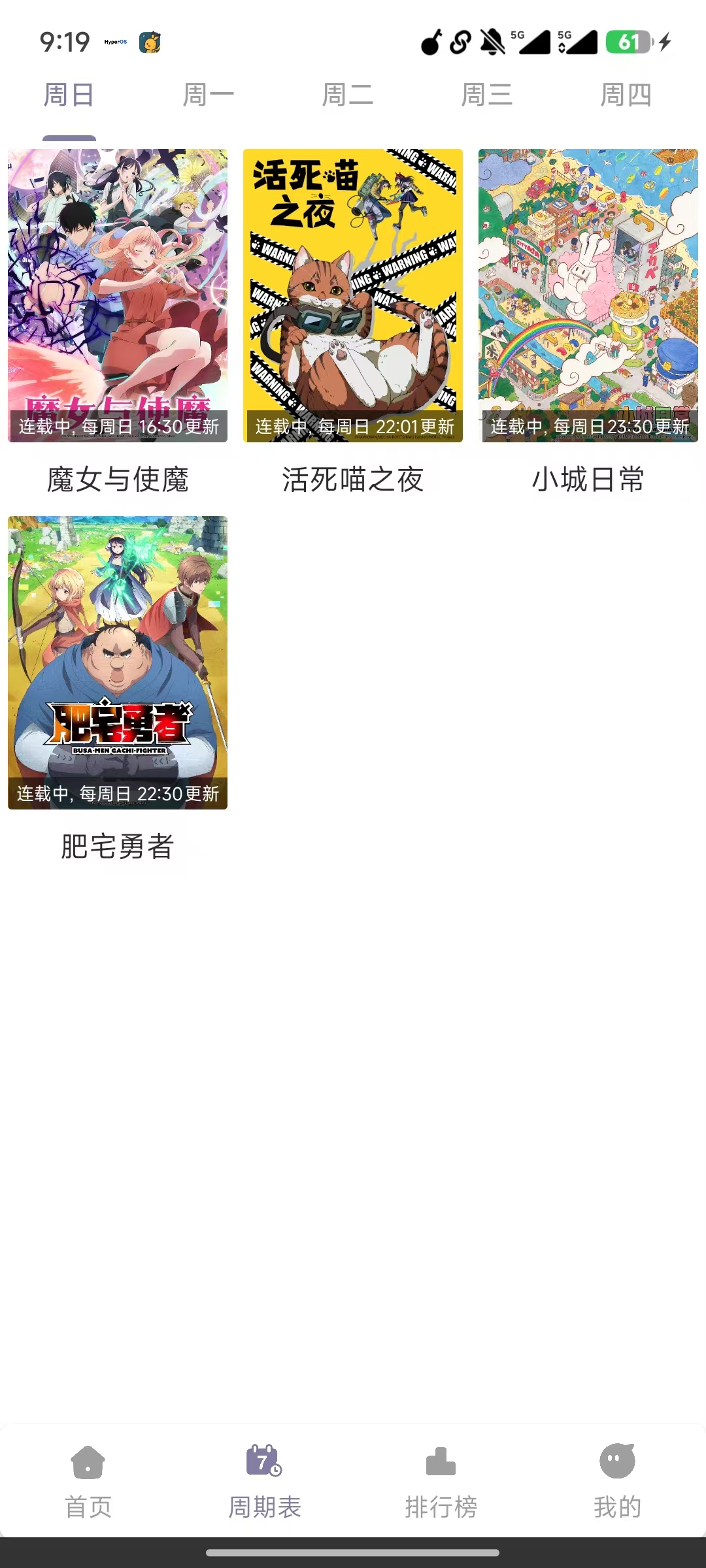The width and height of the screenshot is (706, 1568).
Task: Tap the 活死喵之夜 yellow cat cover
Action: click(x=352, y=294)
